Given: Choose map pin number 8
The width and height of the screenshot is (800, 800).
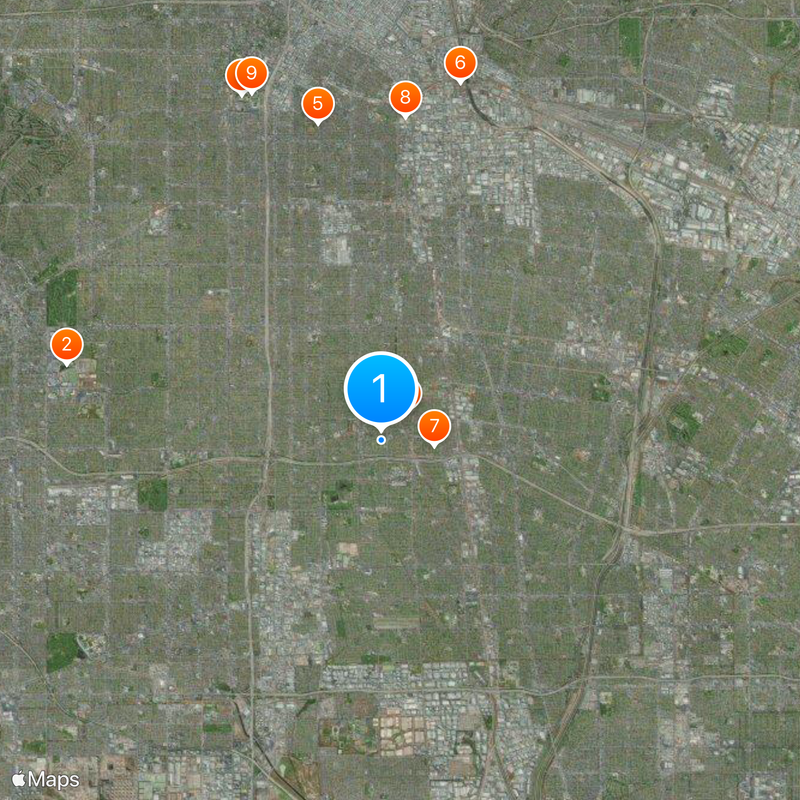Looking at the screenshot, I should click(x=405, y=98).
